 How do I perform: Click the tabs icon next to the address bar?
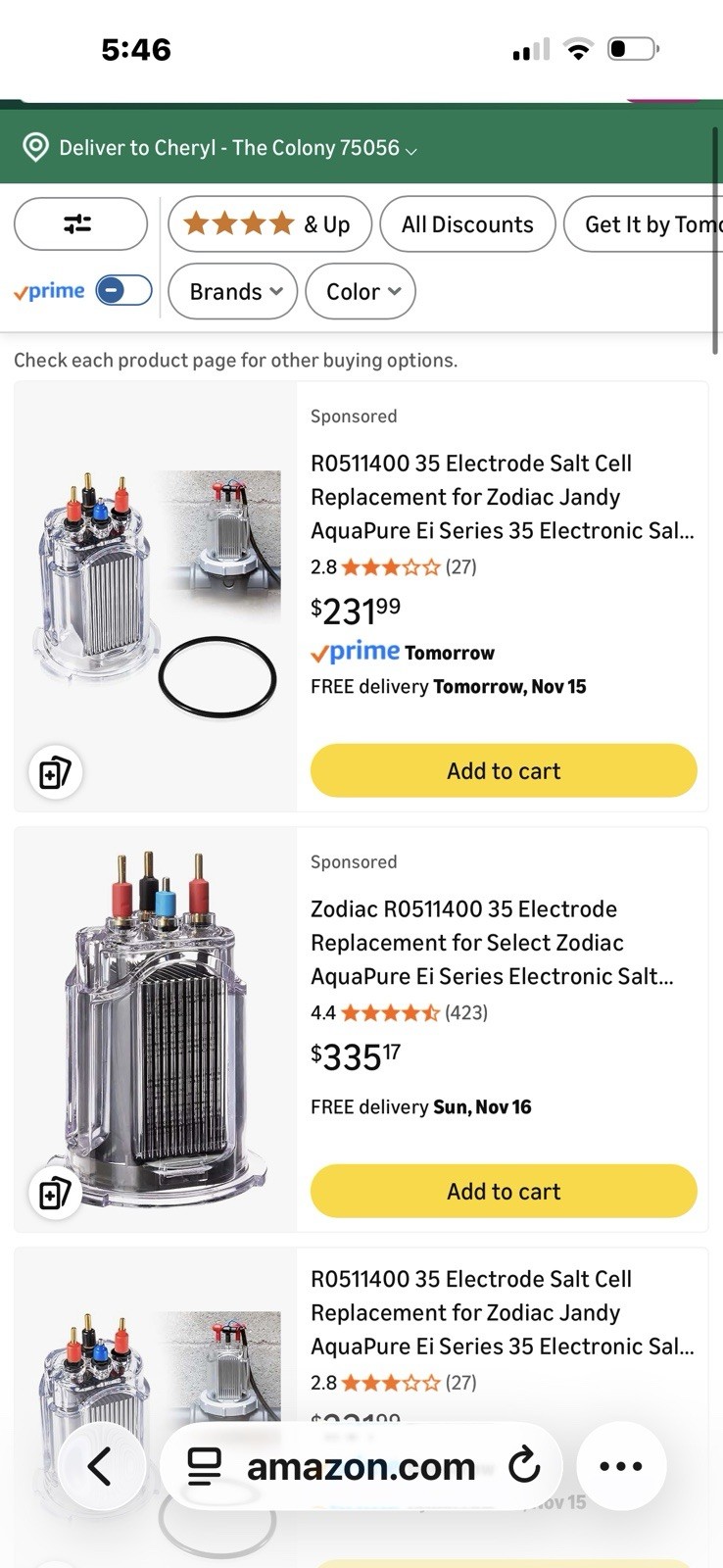tap(202, 1465)
